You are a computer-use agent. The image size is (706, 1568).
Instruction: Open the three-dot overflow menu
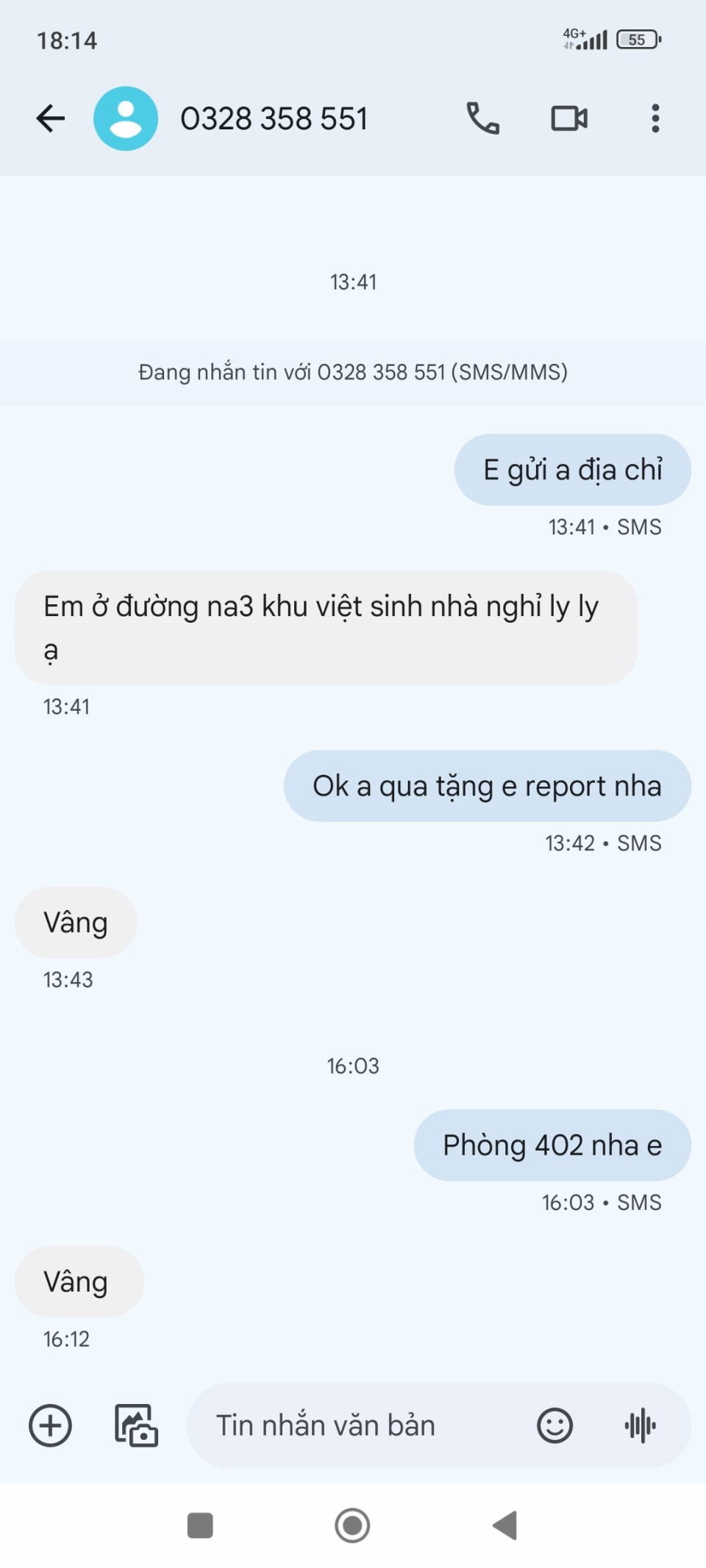click(x=655, y=118)
